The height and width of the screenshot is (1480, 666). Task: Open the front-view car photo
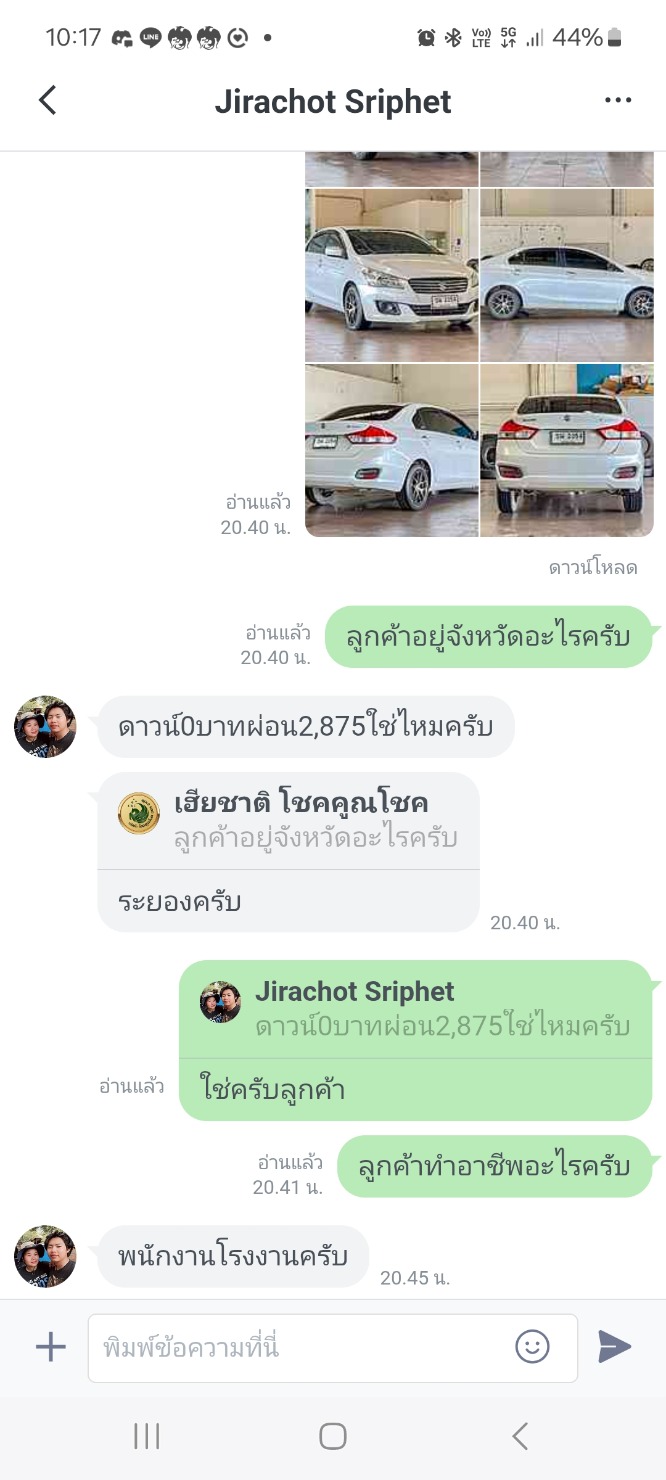point(392,275)
